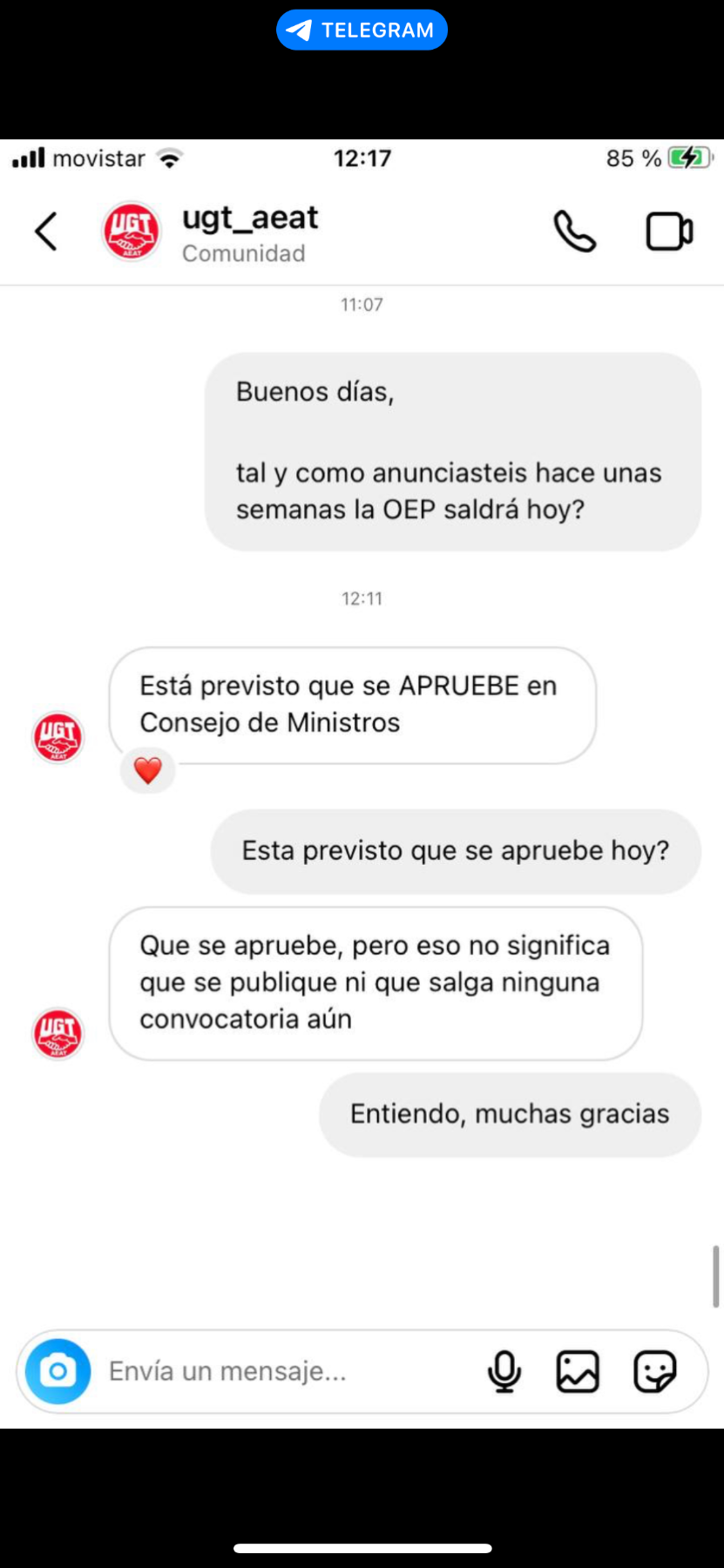Start a video call with ugt_aeat
This screenshot has height=1568, width=724.
pos(669,232)
